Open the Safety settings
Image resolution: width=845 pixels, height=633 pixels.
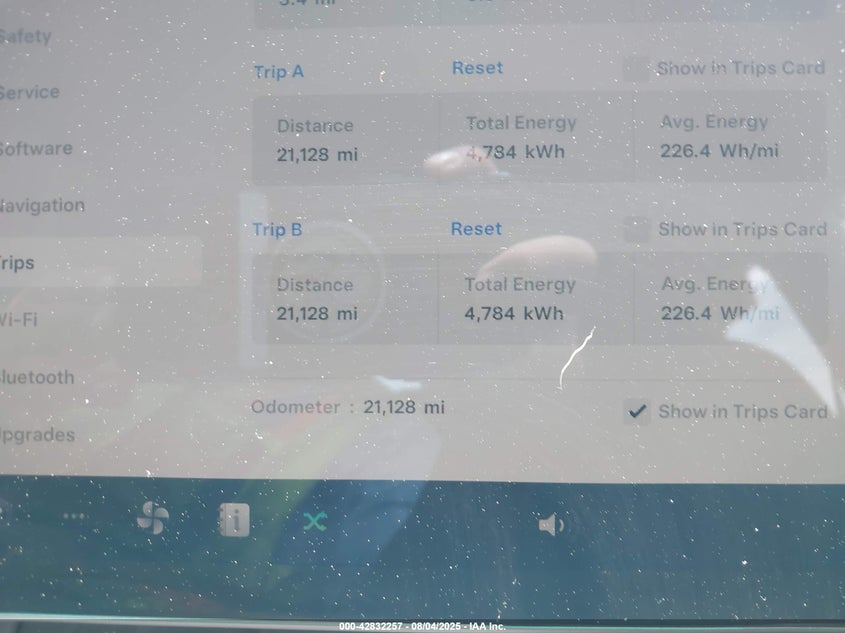tap(26, 37)
